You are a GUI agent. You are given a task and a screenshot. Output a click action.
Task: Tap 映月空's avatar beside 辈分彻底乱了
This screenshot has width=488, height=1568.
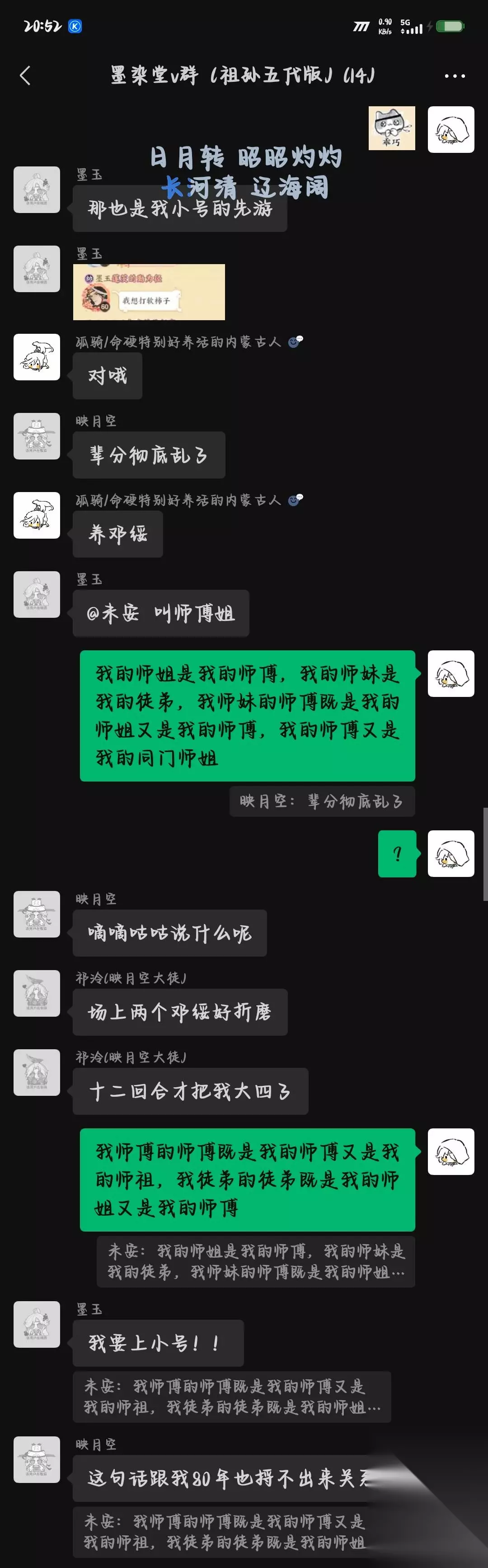tap(37, 436)
